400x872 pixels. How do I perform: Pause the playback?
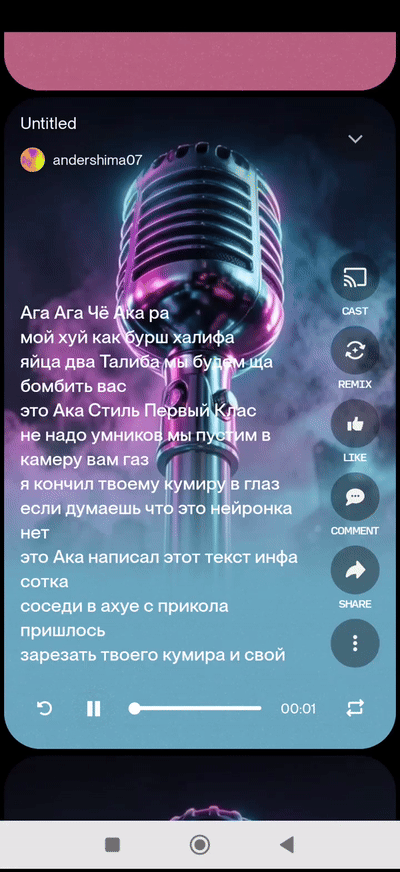click(x=93, y=708)
